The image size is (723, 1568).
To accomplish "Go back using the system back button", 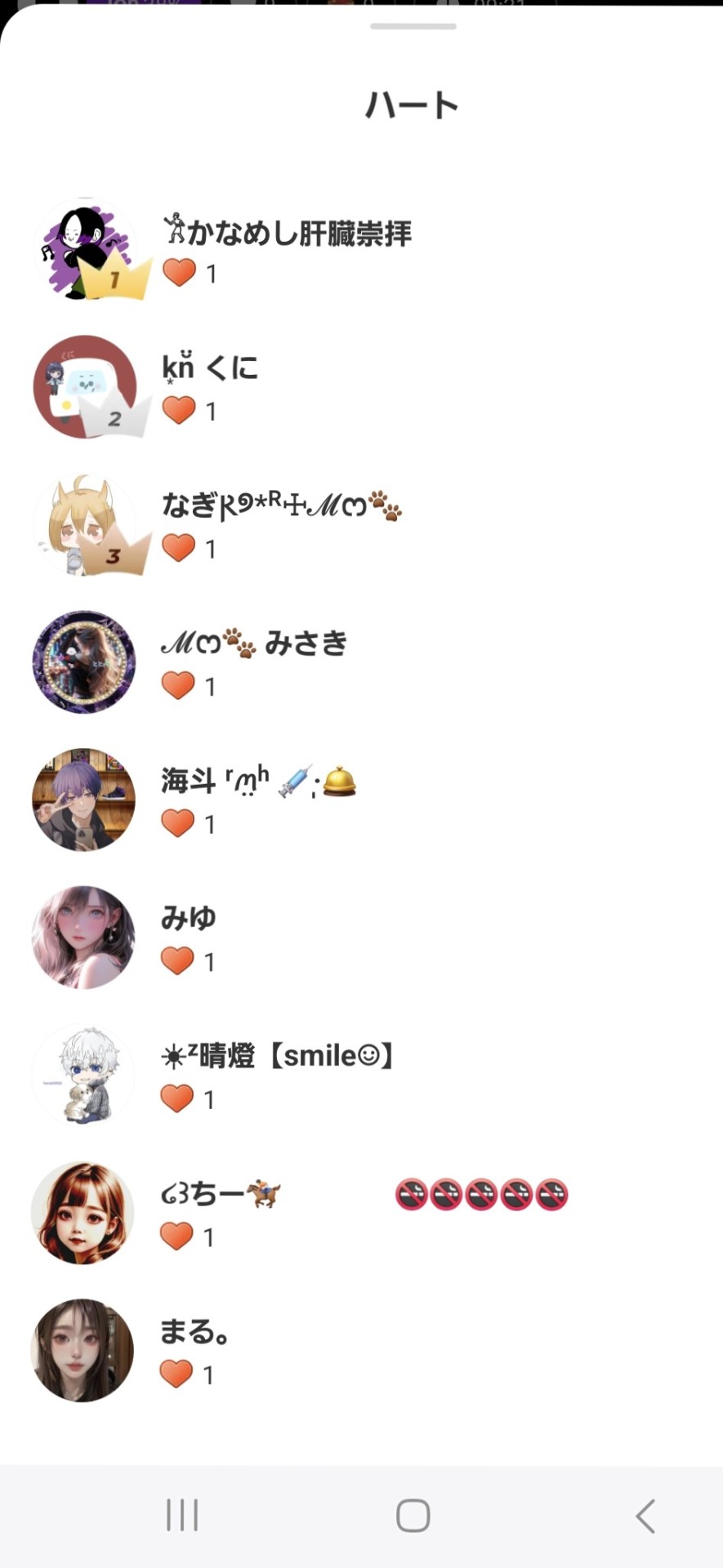I will click(x=645, y=1516).
